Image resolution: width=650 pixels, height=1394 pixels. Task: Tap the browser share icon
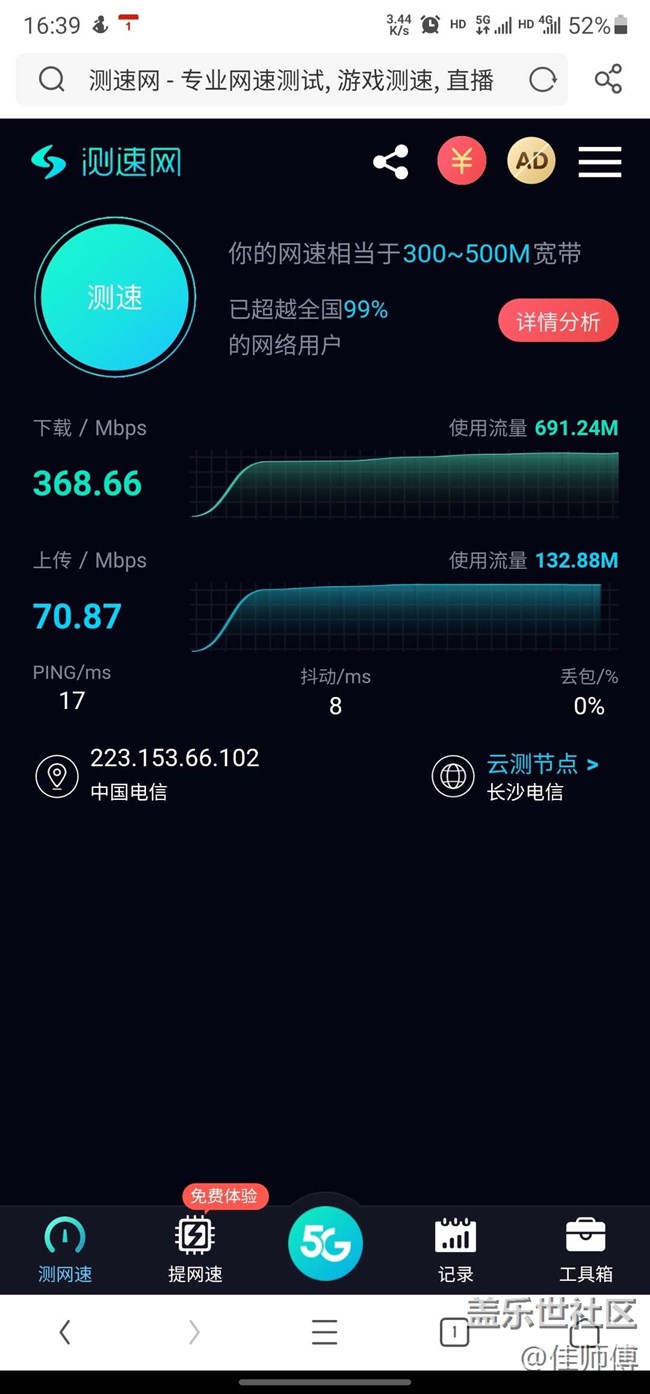pyautogui.click(x=608, y=80)
